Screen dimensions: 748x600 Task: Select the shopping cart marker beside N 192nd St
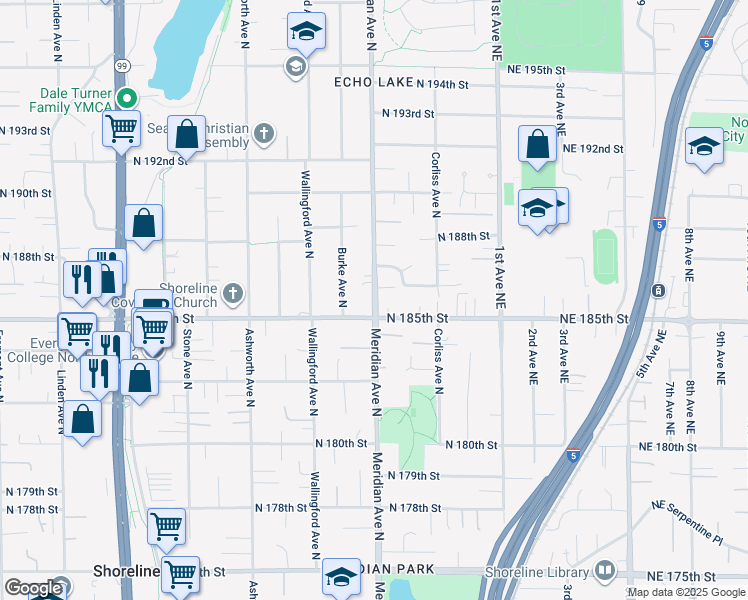point(121,128)
